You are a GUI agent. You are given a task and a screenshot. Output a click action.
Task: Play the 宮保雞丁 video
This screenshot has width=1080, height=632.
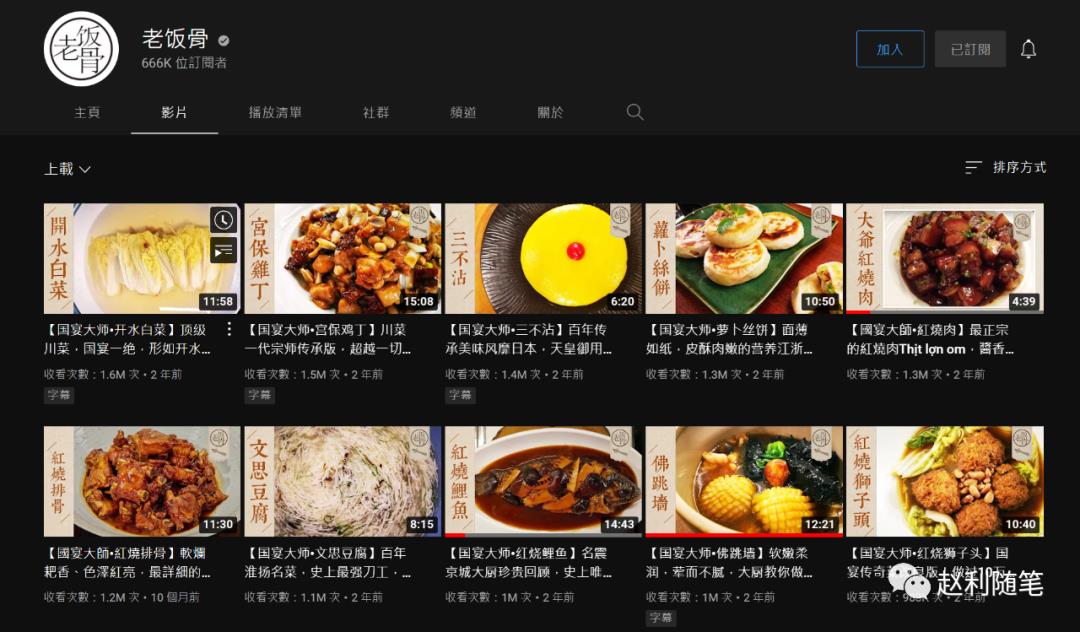[x=342, y=259]
